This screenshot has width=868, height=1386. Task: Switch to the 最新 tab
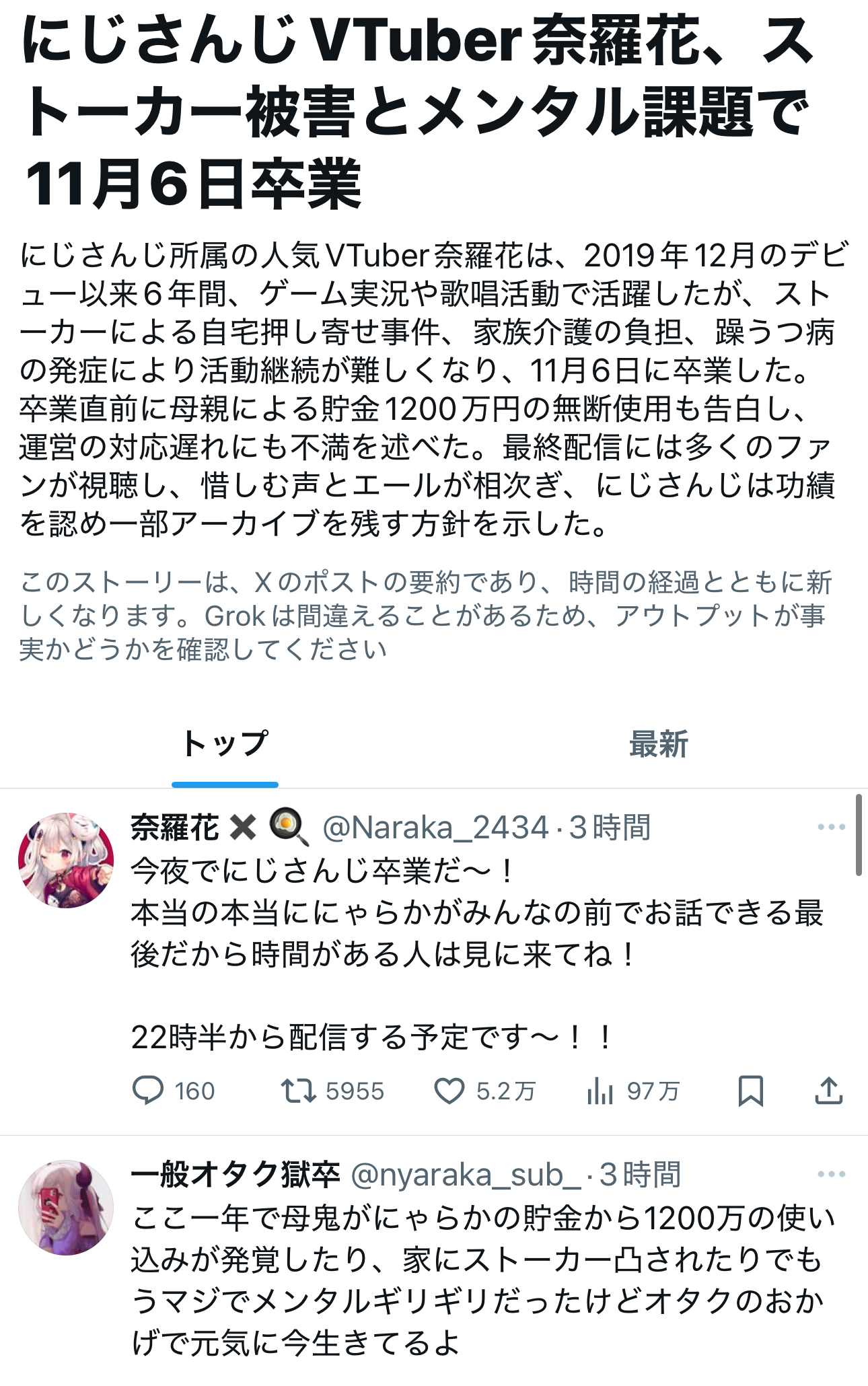(x=658, y=744)
